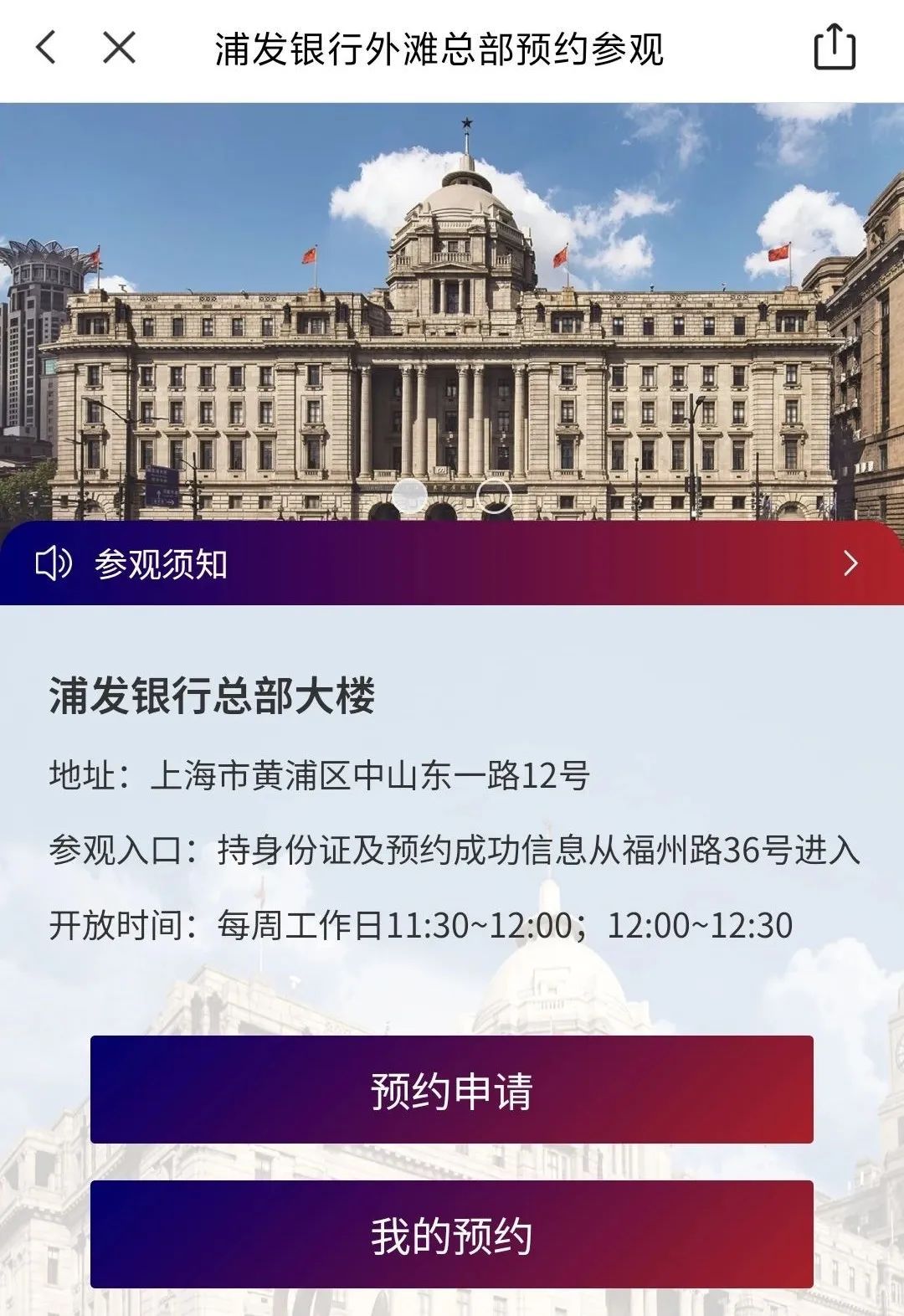Share this page
Image resolution: width=904 pixels, height=1316 pixels.
click(835, 48)
